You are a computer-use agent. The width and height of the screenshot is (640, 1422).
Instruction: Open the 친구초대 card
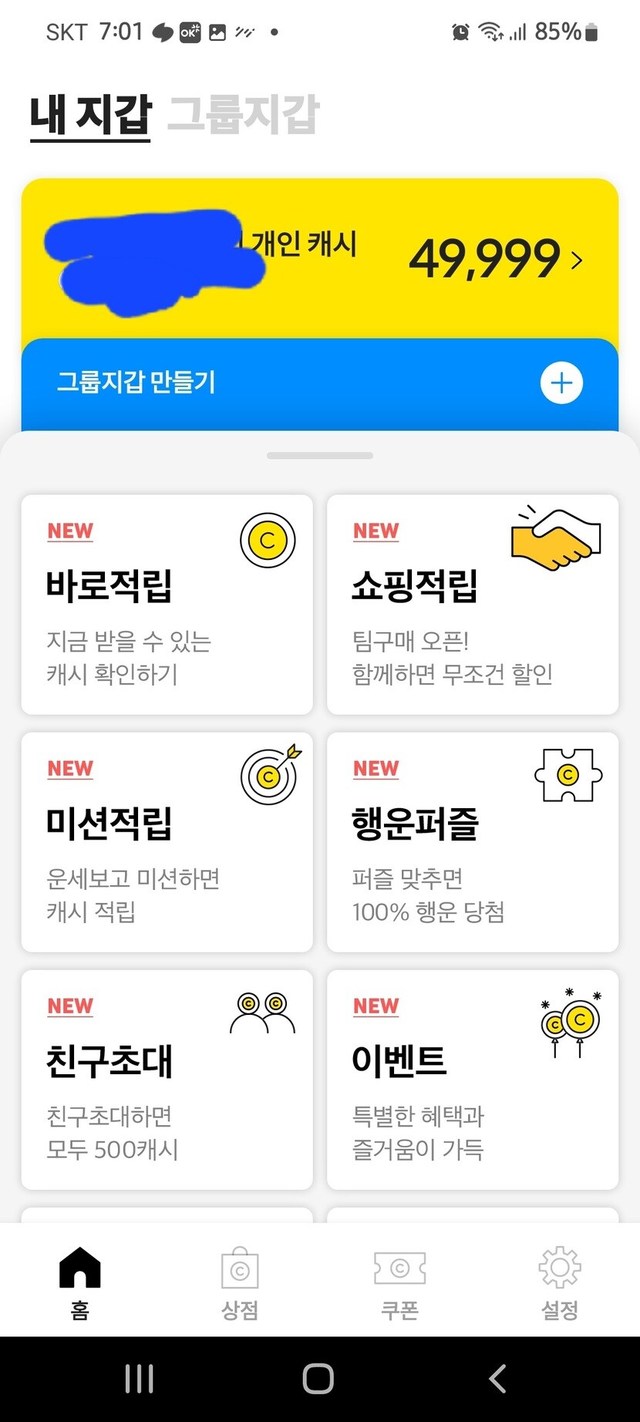(166, 1079)
